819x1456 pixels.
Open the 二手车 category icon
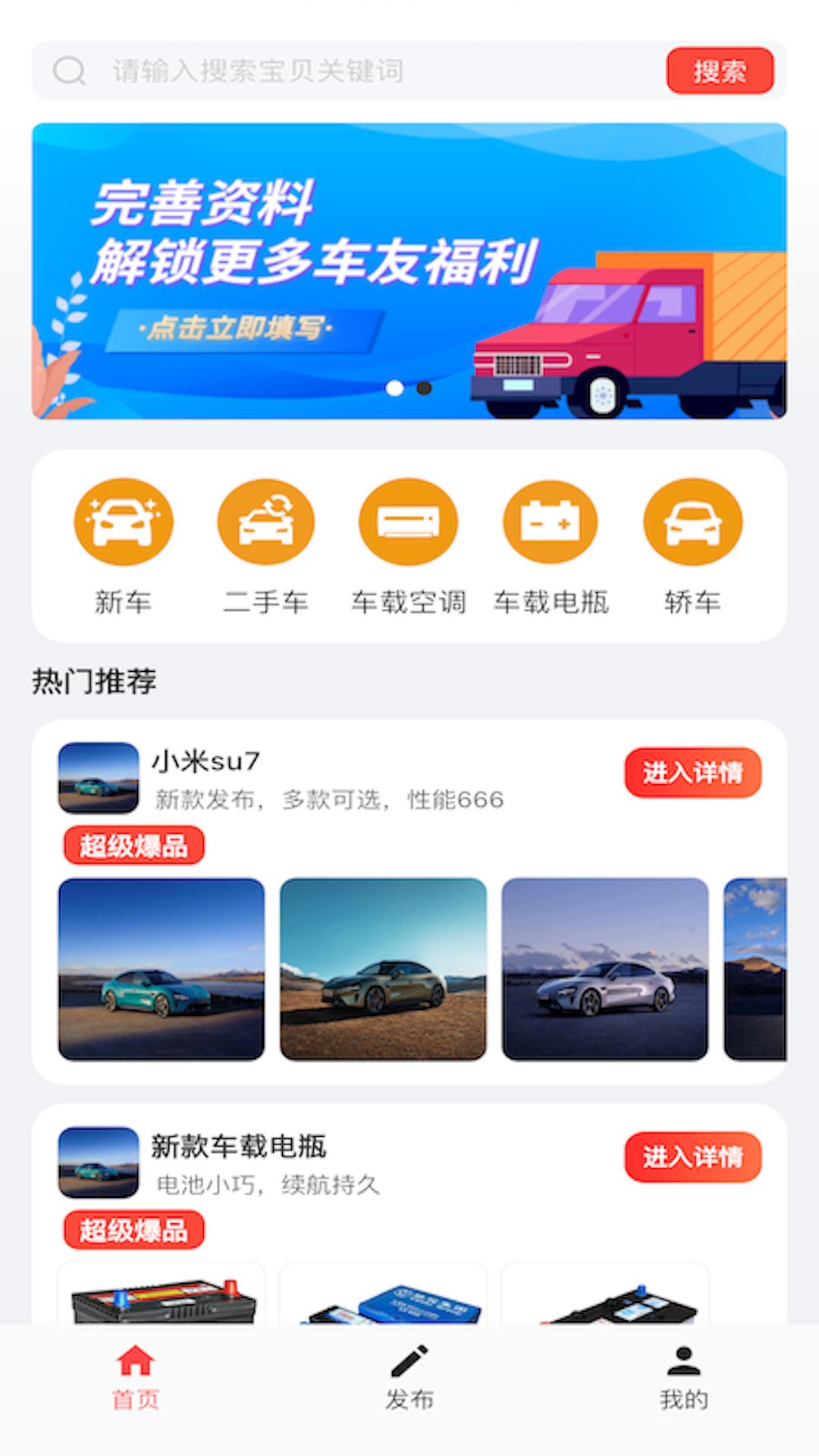[266, 522]
